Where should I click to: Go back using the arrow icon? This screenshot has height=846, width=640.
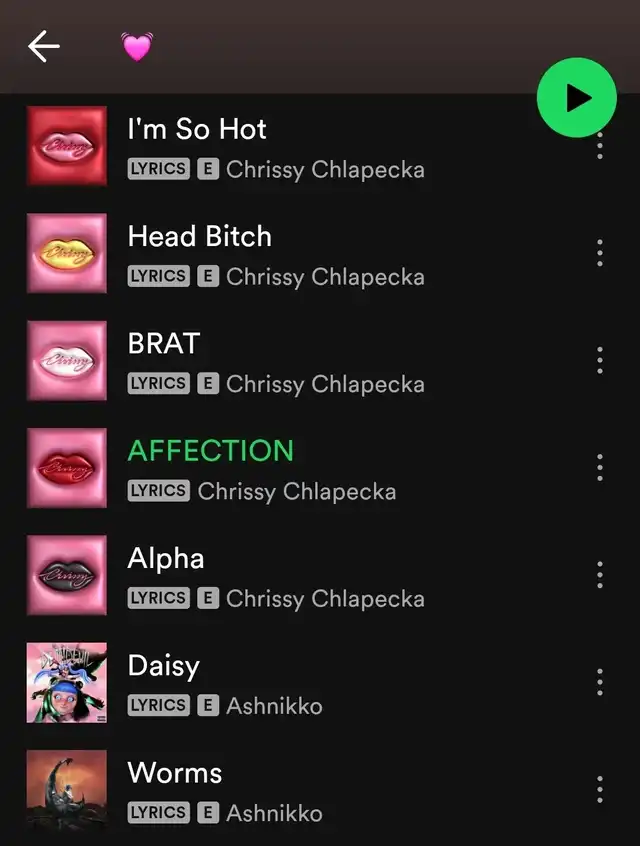pos(44,46)
